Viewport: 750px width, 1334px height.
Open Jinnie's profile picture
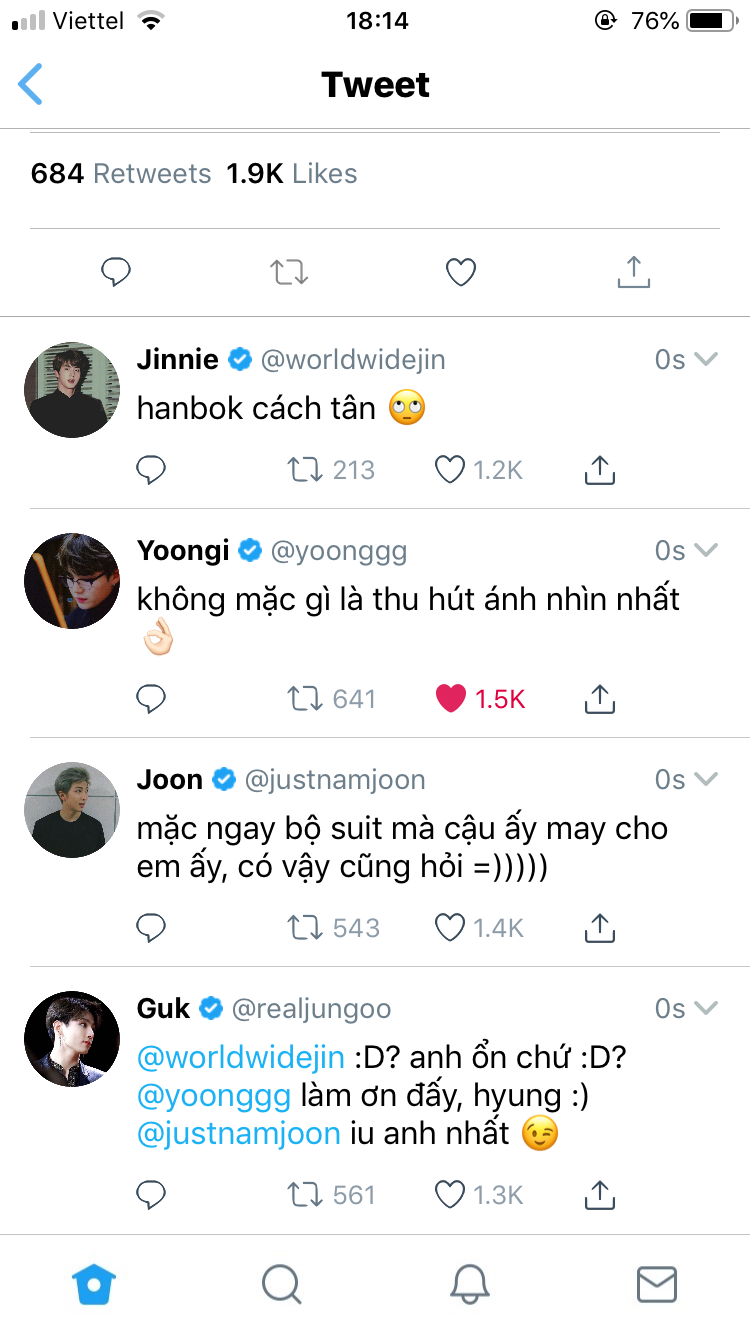pos(71,389)
